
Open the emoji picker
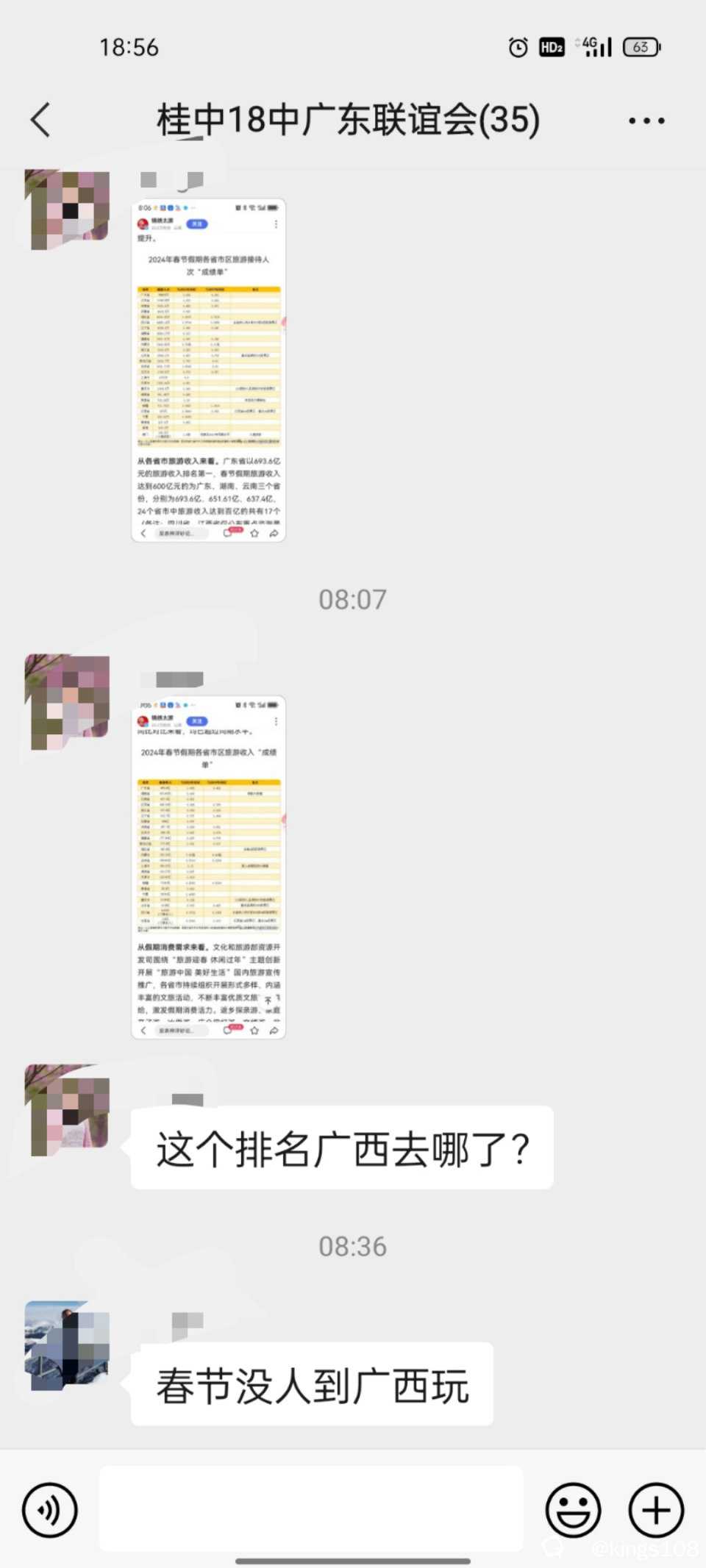tap(573, 1511)
